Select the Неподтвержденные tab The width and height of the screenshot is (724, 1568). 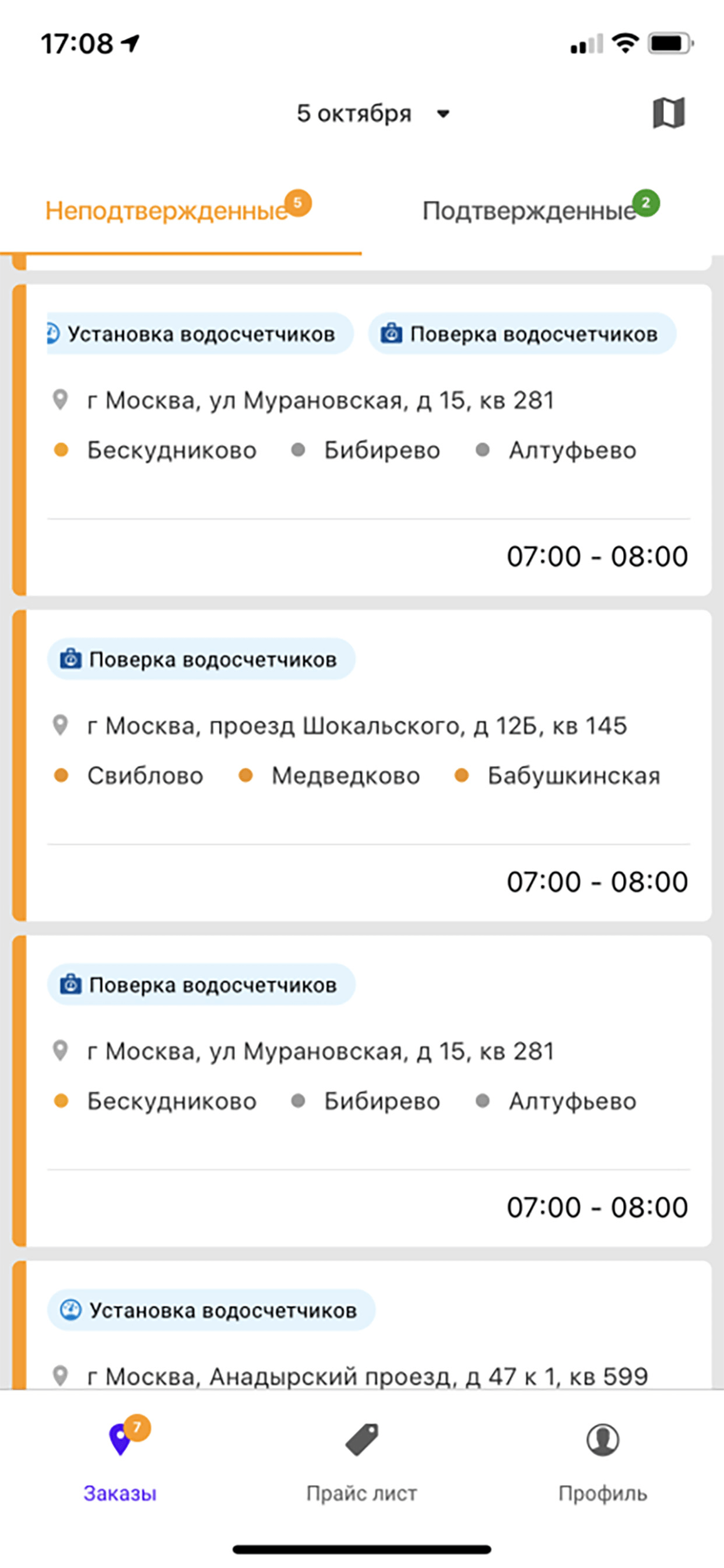167,211
